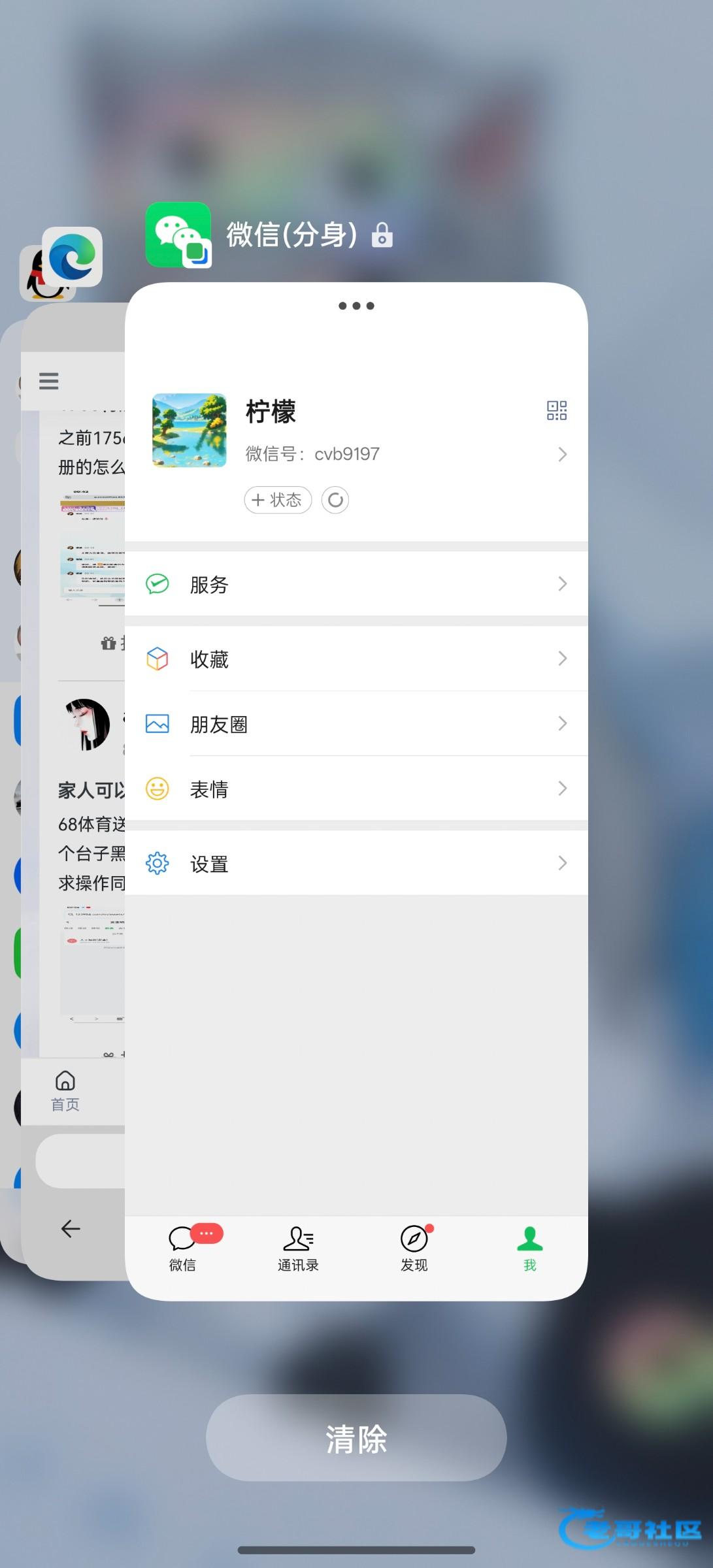Switch to the 通讯录 contacts tab
Screen dimensions: 713x1568
pos(298,1249)
